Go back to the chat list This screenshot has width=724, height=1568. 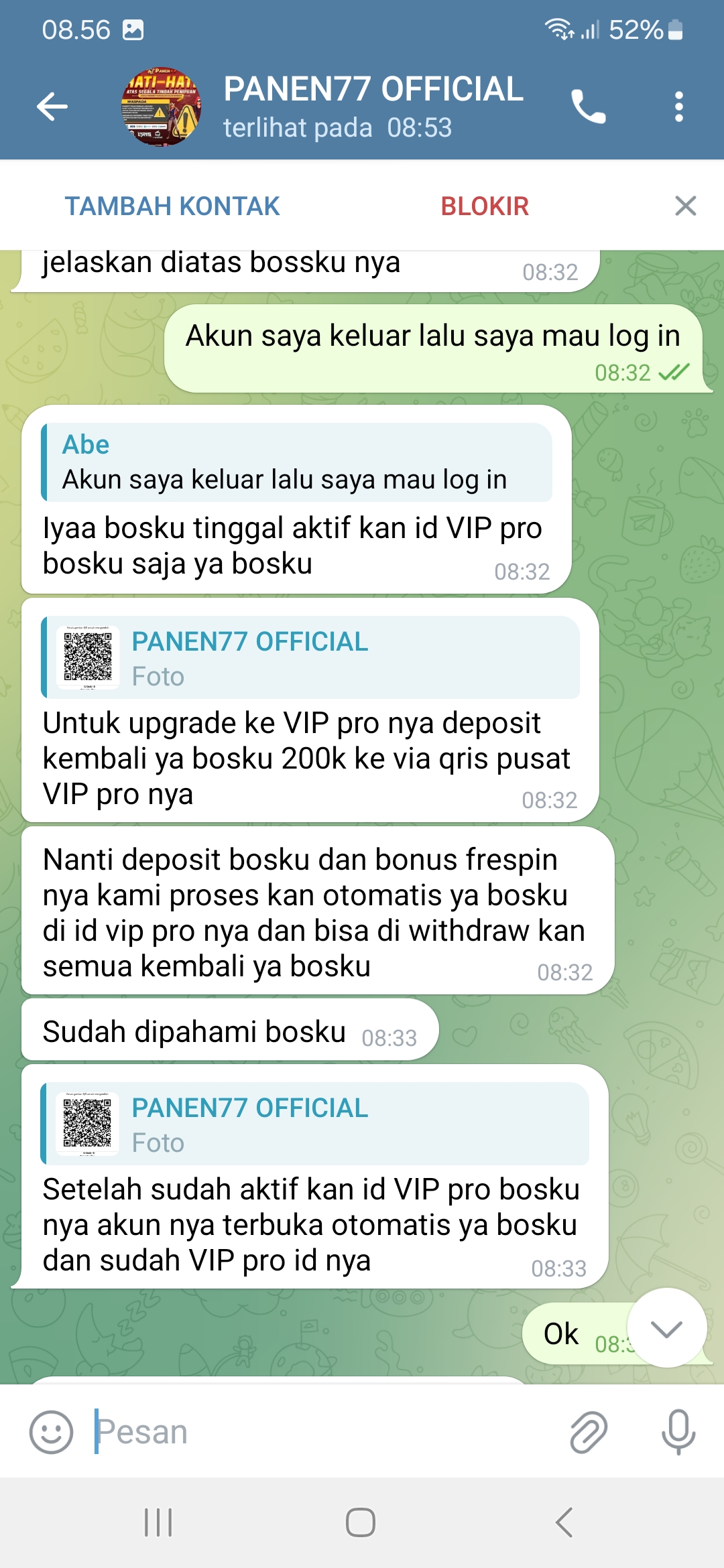point(52,107)
